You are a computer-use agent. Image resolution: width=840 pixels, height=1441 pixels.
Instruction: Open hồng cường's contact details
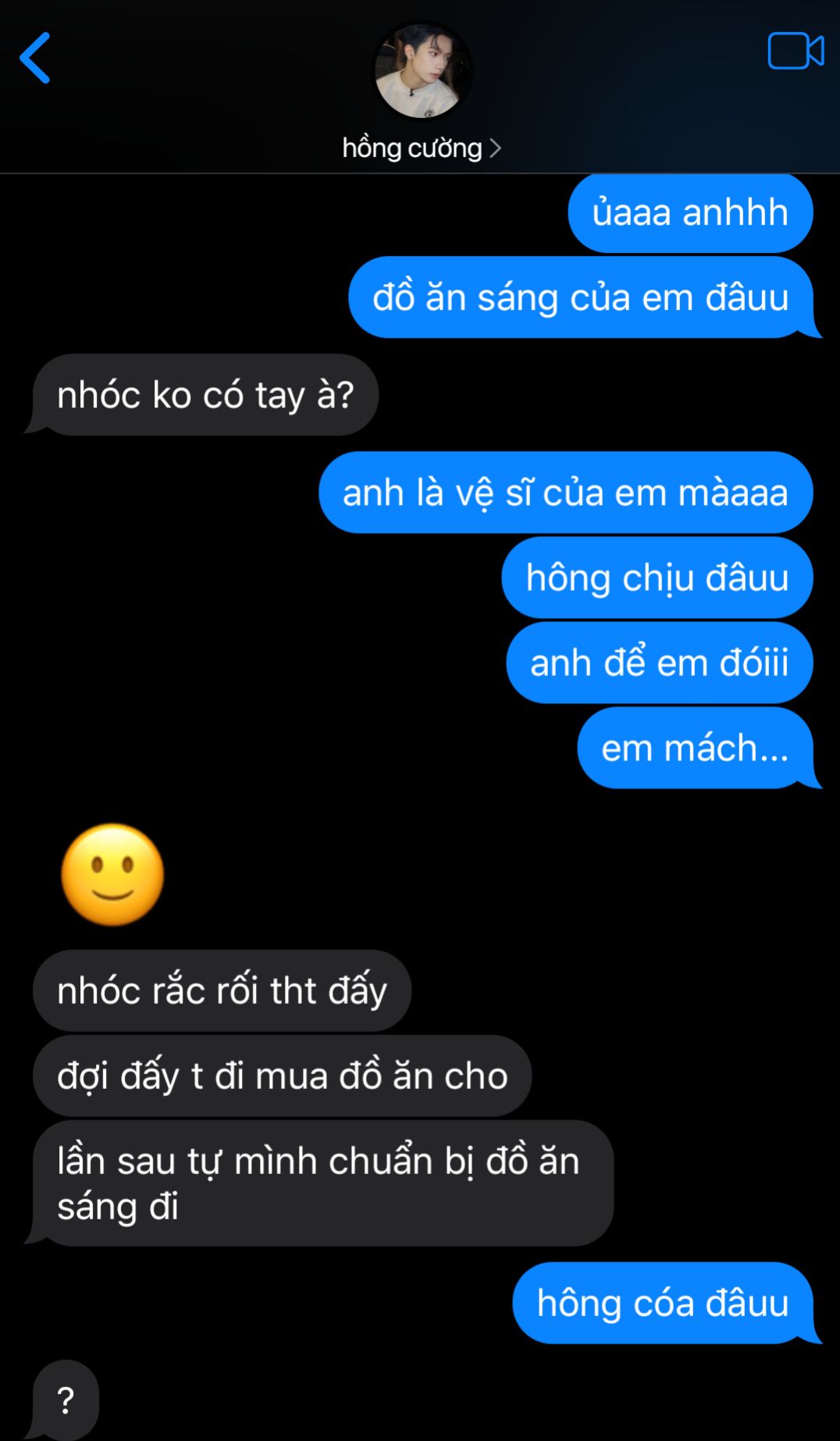421,148
